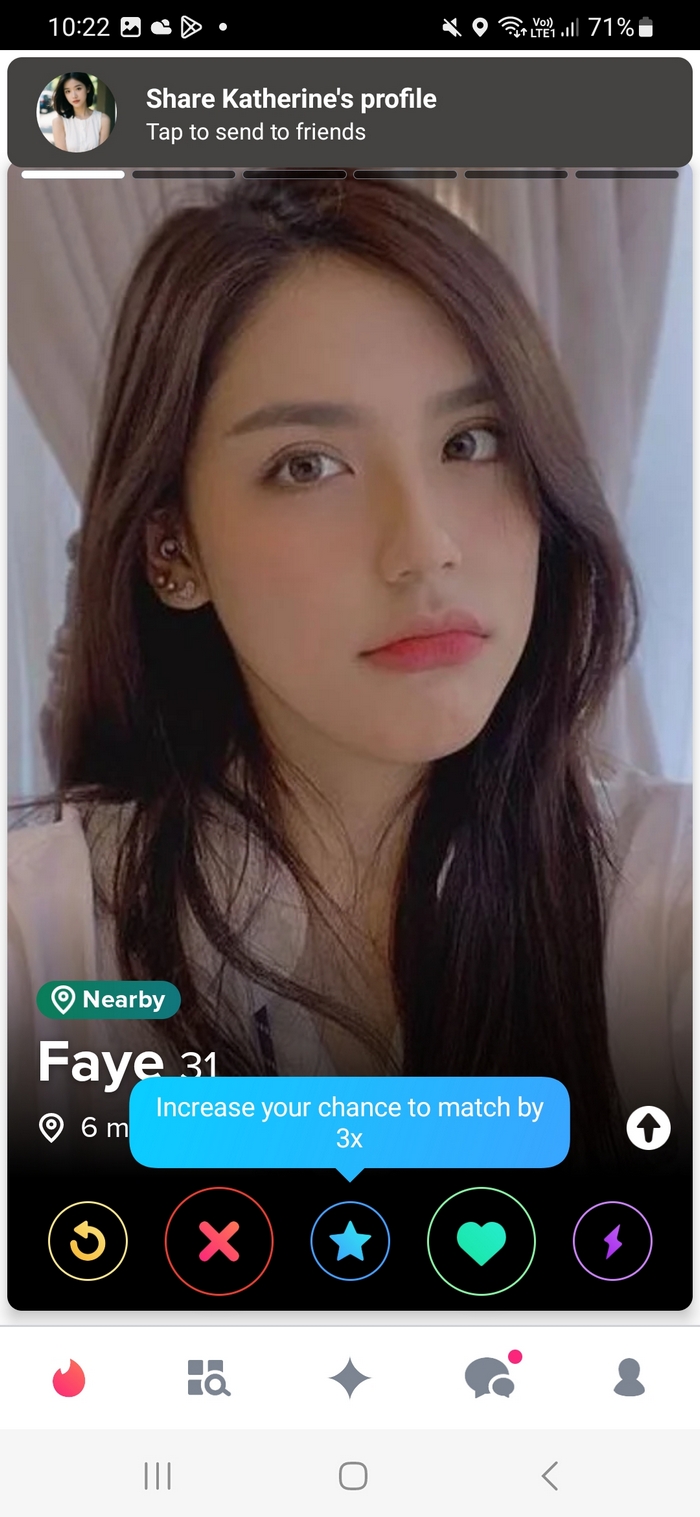Screen dimensions: 700x1517
Task: Activate the purple Boost lightning bolt
Action: (x=612, y=1241)
